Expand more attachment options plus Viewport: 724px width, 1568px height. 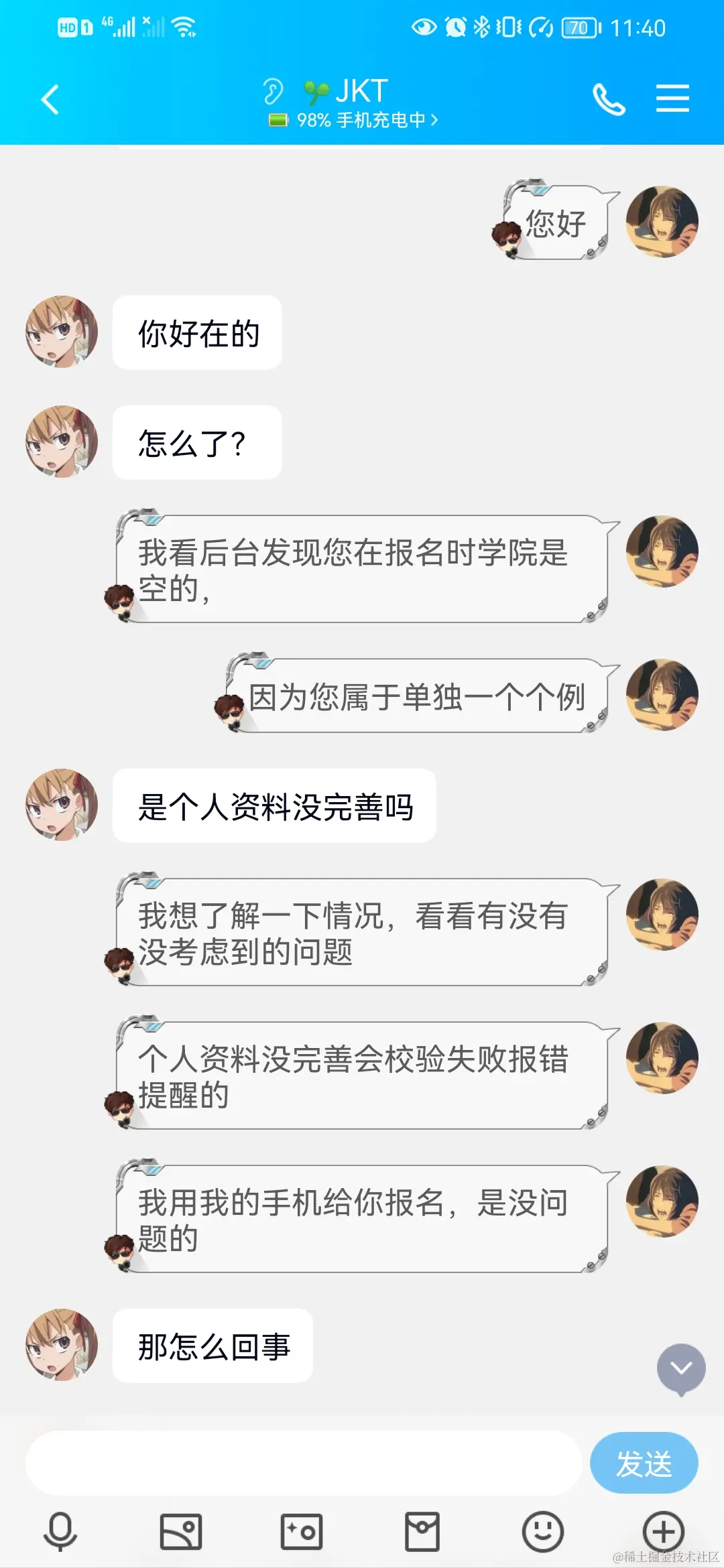point(663,1532)
